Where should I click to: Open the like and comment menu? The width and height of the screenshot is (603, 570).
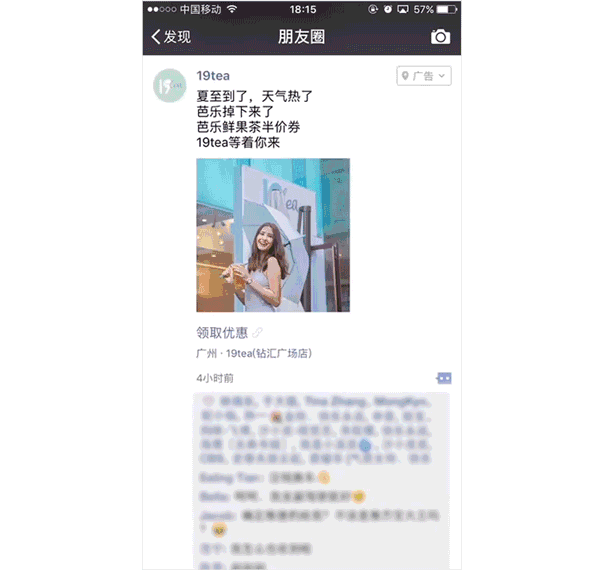click(x=444, y=378)
